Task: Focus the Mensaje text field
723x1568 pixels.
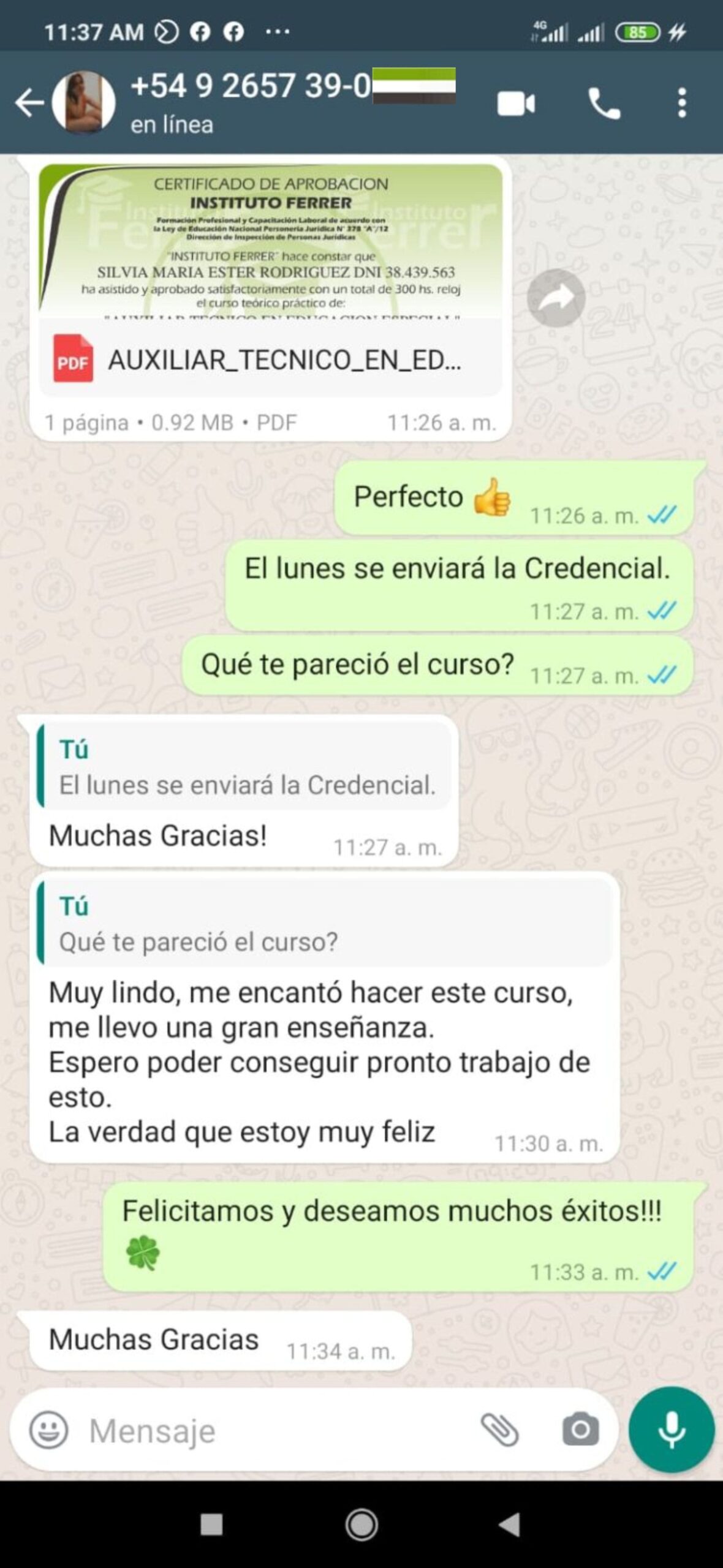Action: coord(276,1431)
